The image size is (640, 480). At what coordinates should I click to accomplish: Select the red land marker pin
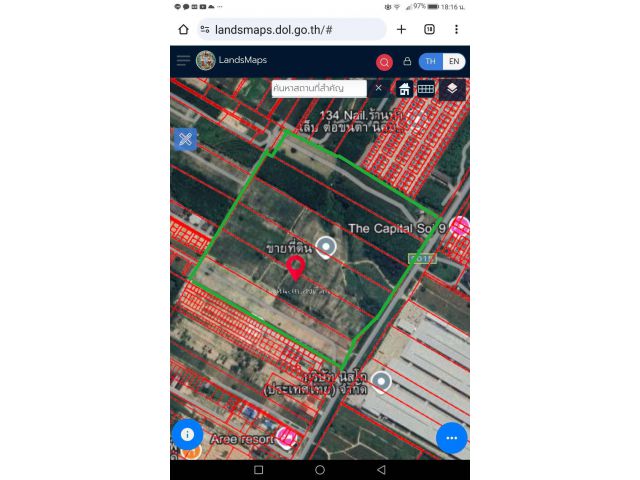296,267
